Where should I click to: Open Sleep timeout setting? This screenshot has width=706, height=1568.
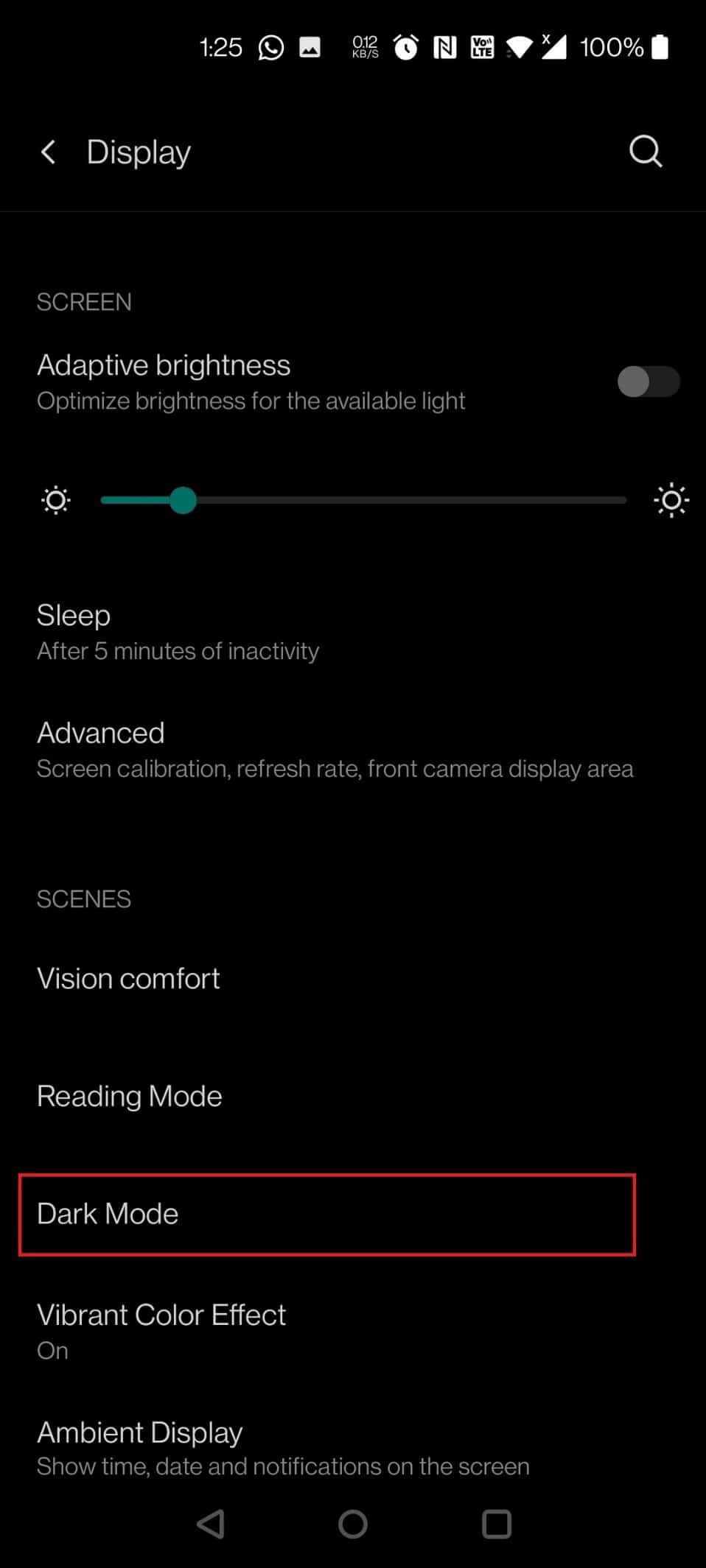pos(177,632)
